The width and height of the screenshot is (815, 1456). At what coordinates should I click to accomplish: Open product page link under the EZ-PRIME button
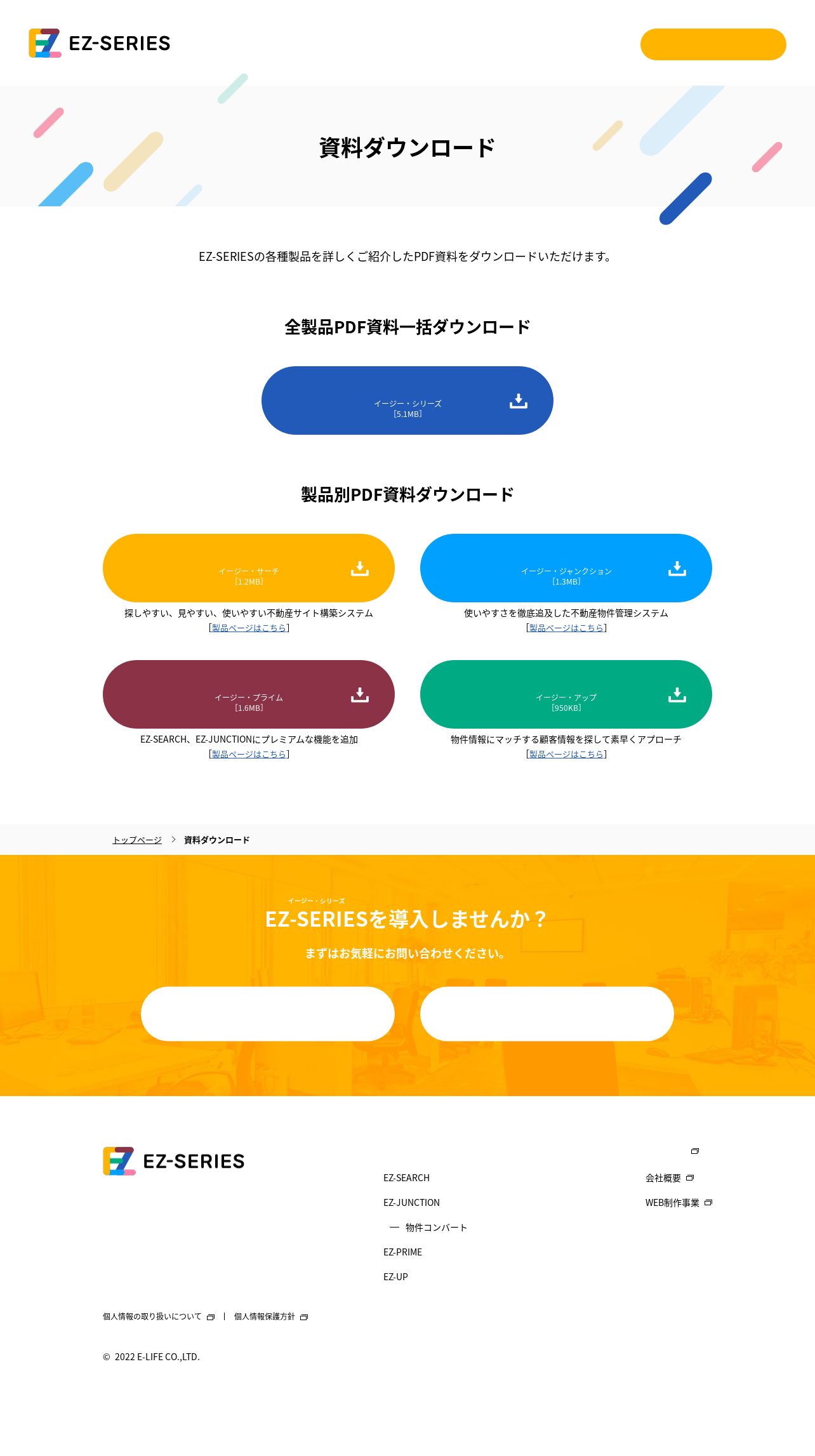point(249,754)
